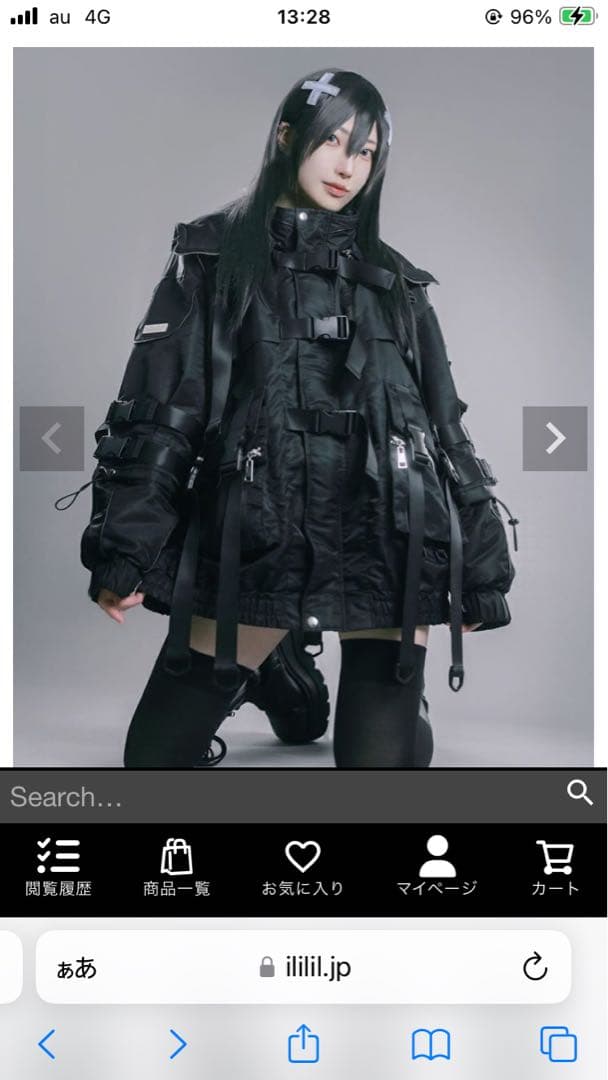Tap the magnifier search icon
Screen dimensions: 608x1080
[x=580, y=794]
